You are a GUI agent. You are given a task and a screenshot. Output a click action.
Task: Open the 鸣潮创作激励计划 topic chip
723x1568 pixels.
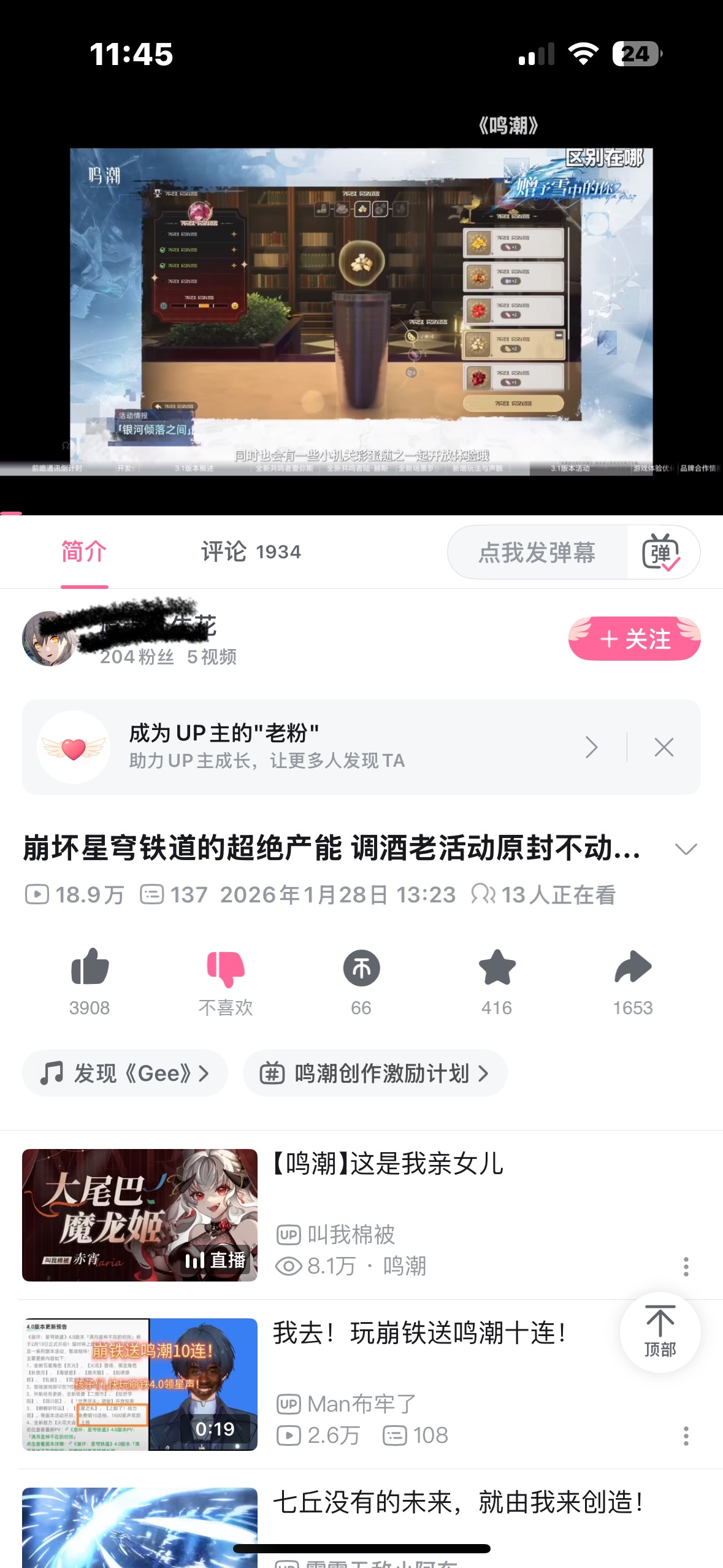click(x=375, y=1073)
